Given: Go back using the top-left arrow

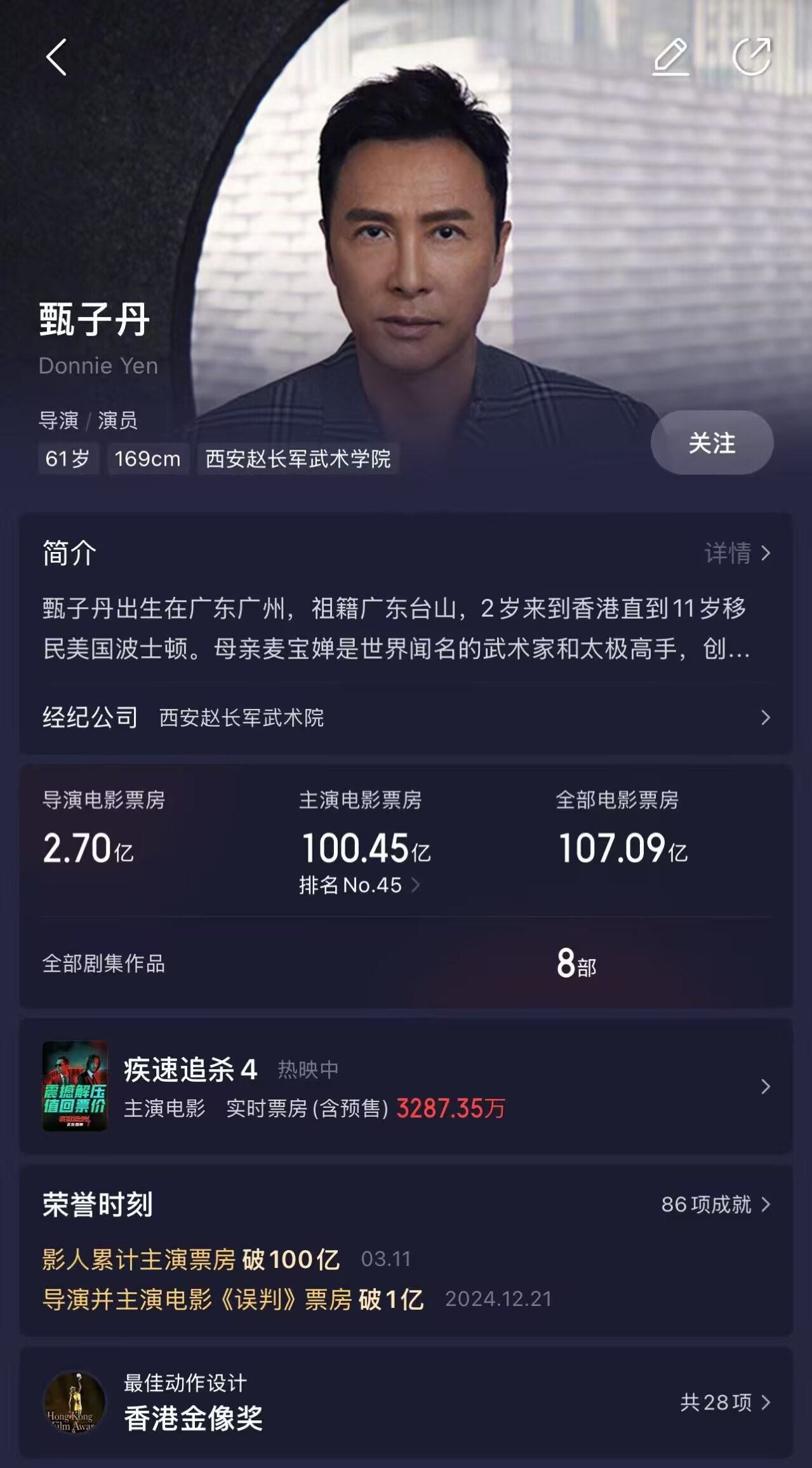Looking at the screenshot, I should (57, 57).
